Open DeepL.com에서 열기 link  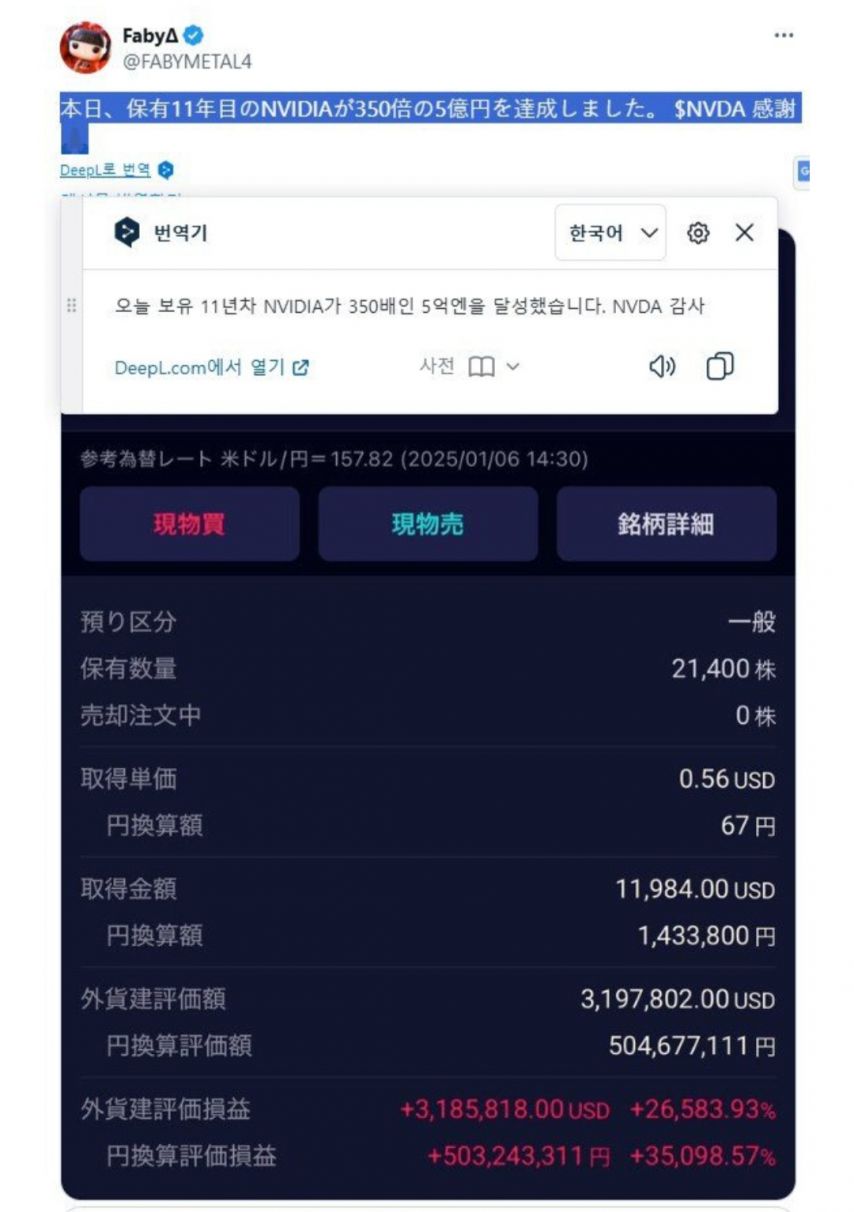pyautogui.click(x=211, y=367)
